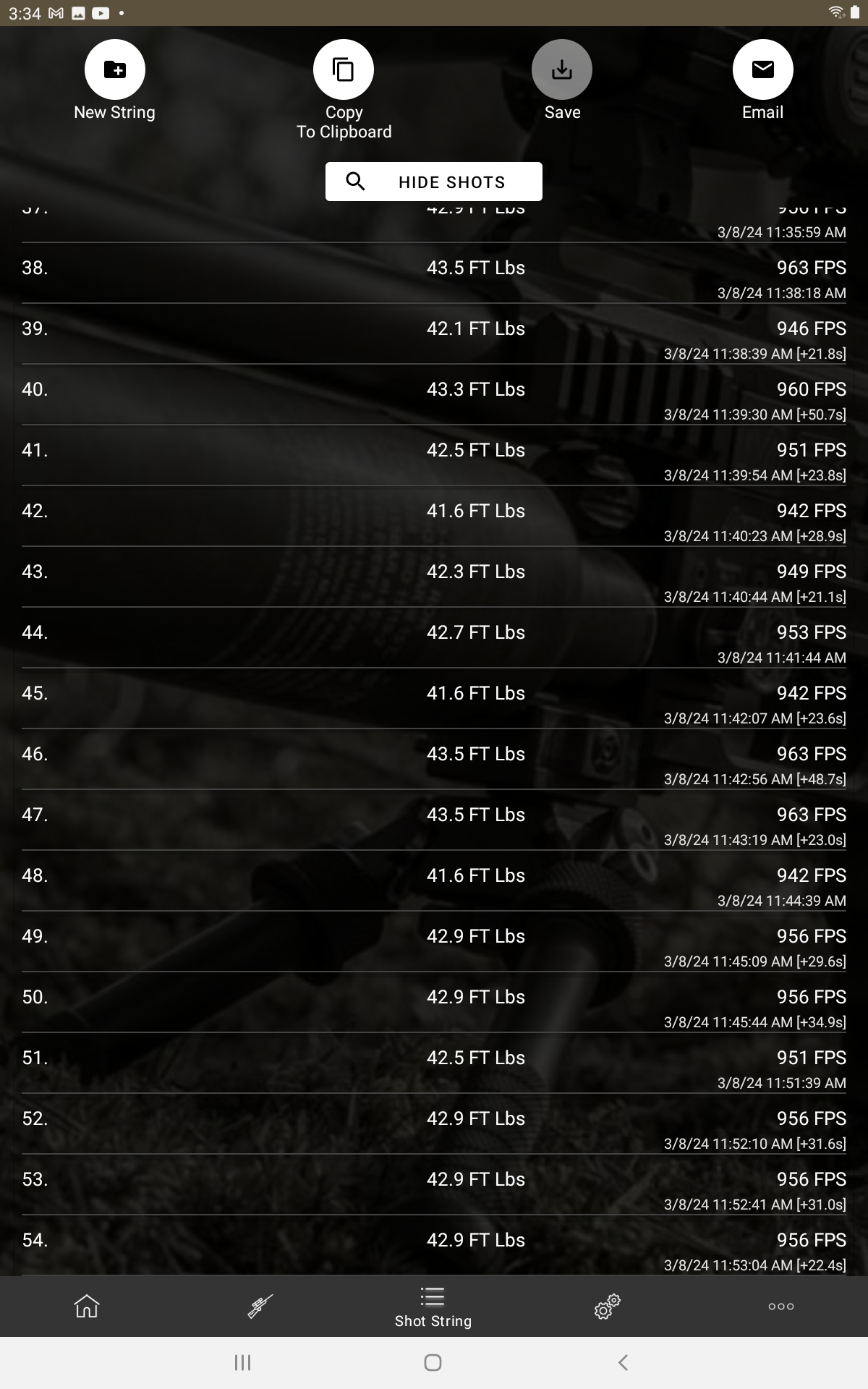Open the more options dots tab
This screenshot has height=1389, width=868.
tap(781, 1306)
